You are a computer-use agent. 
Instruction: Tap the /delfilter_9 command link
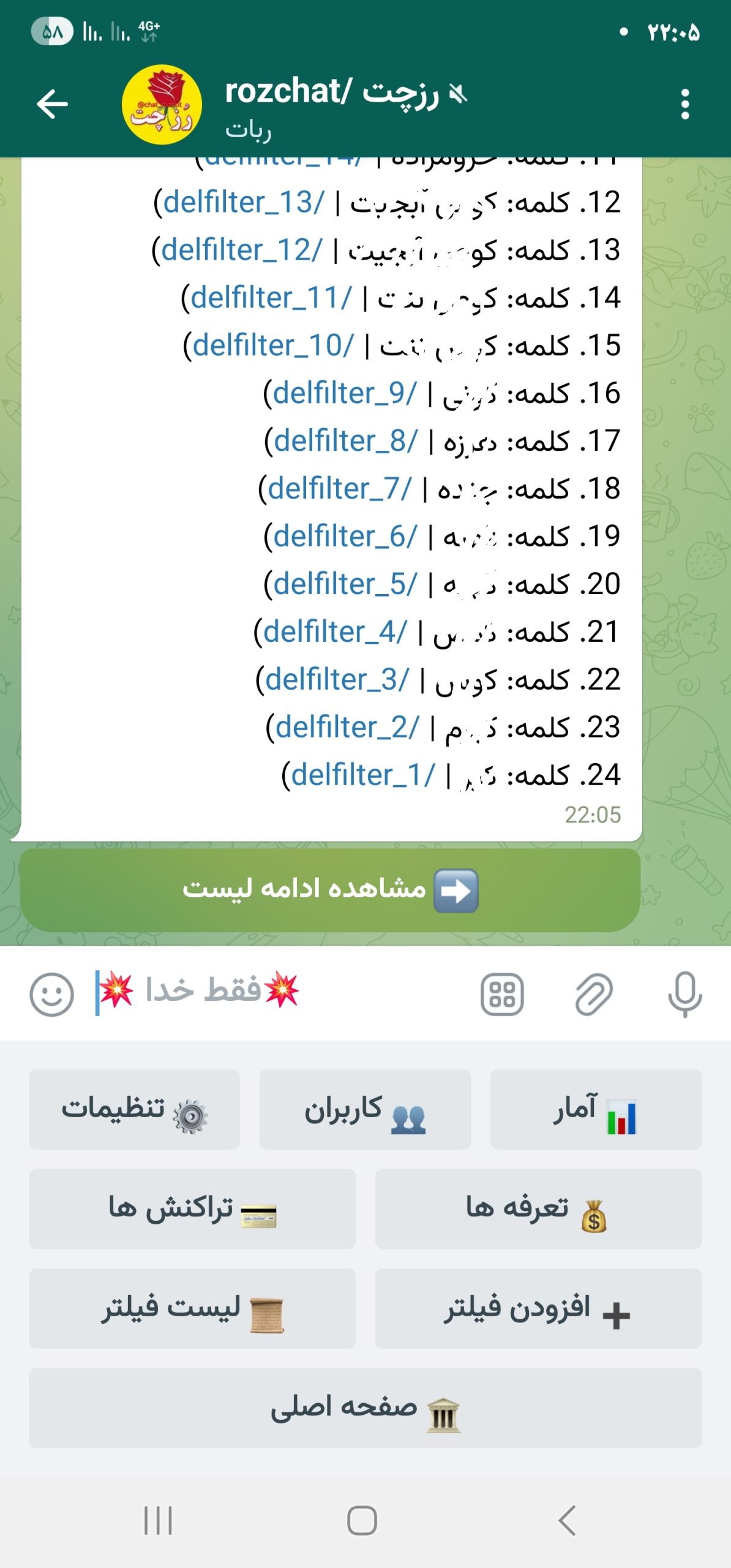(344, 393)
